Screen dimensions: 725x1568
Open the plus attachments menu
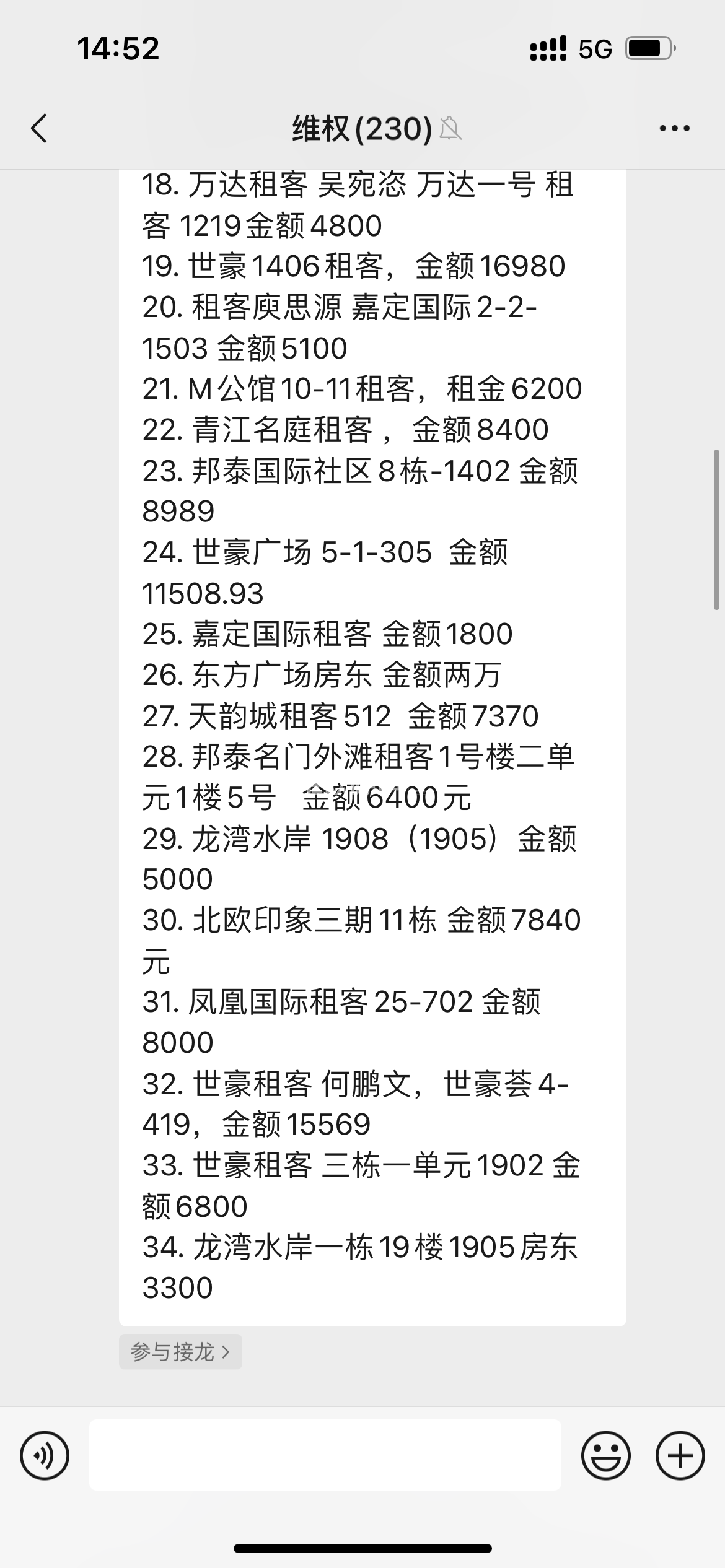680,1455
